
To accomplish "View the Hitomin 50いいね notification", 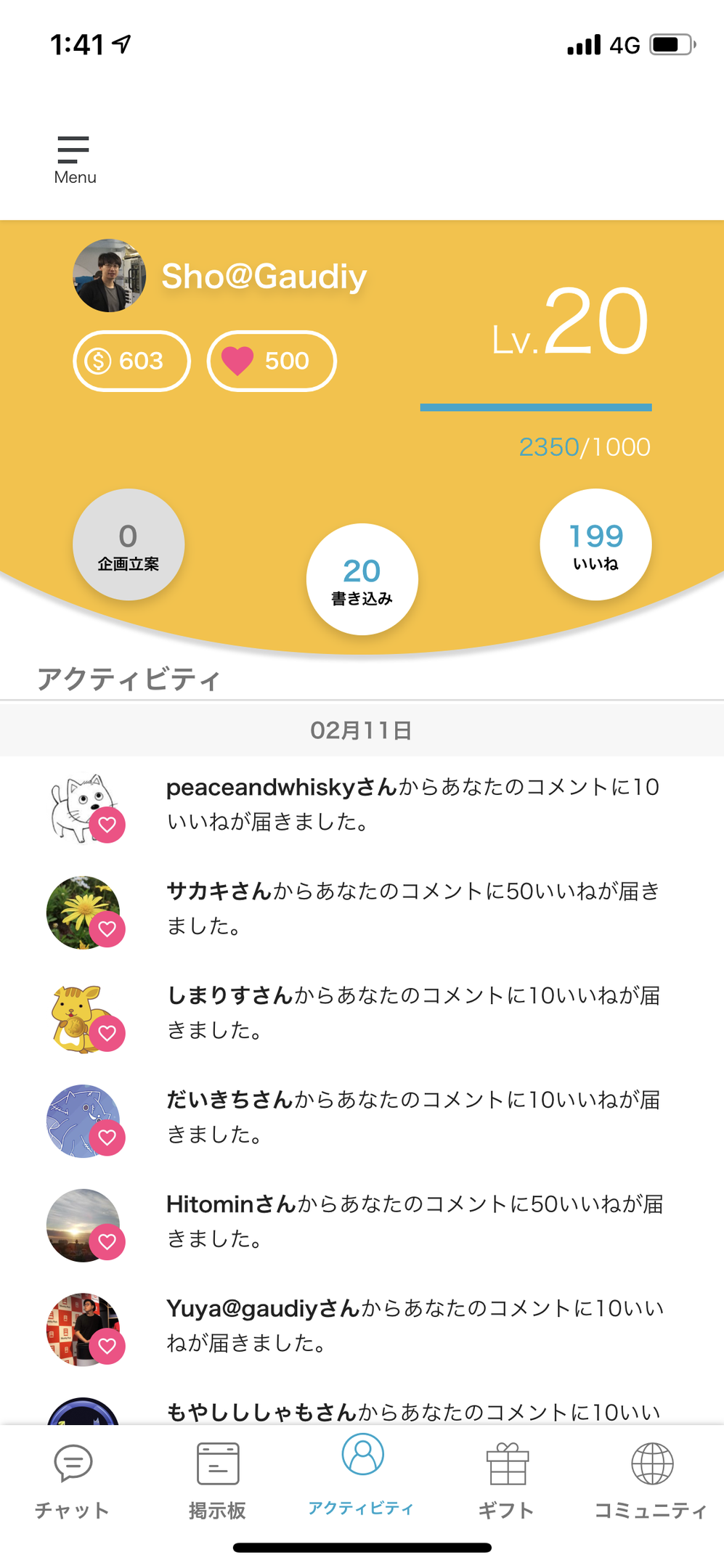I will (412, 1221).
